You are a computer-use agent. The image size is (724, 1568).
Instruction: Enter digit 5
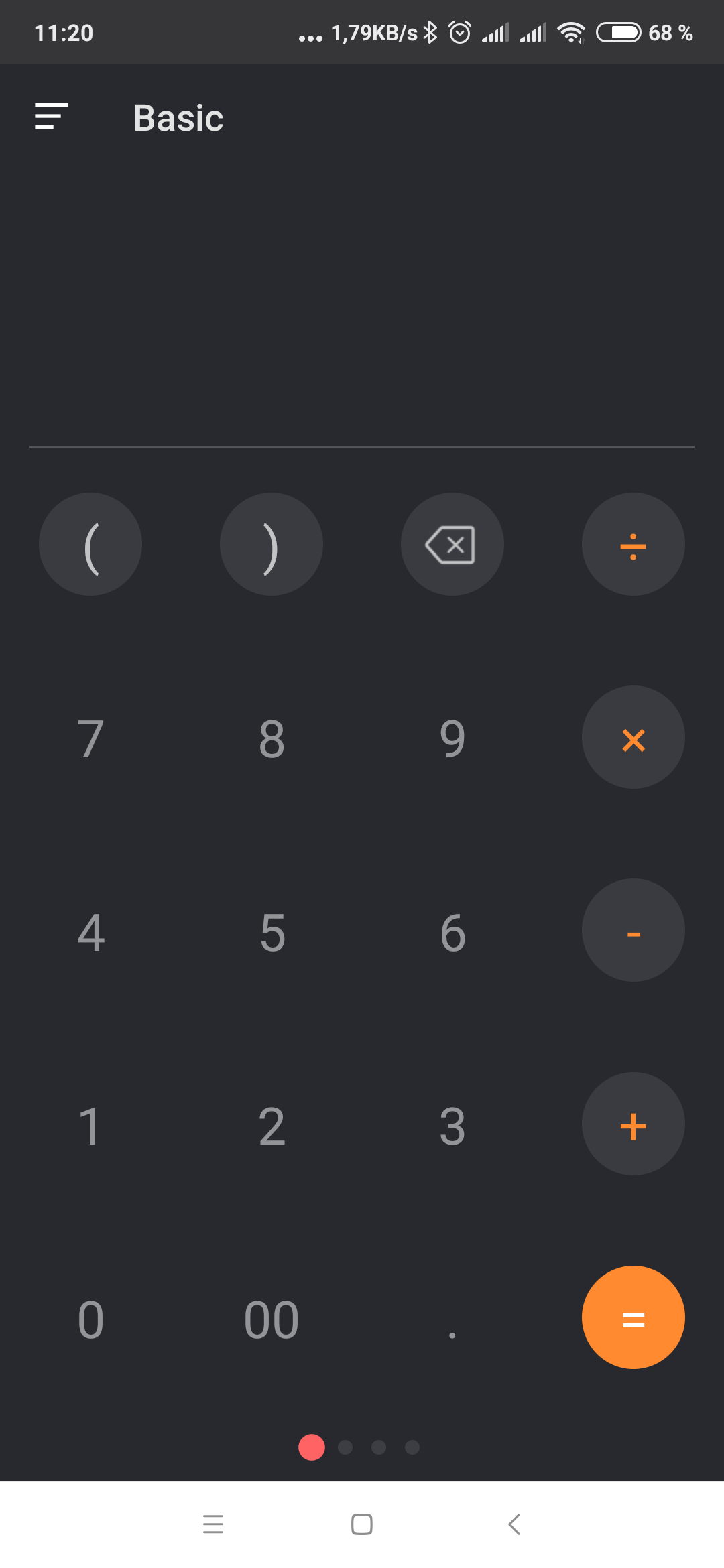click(x=271, y=932)
